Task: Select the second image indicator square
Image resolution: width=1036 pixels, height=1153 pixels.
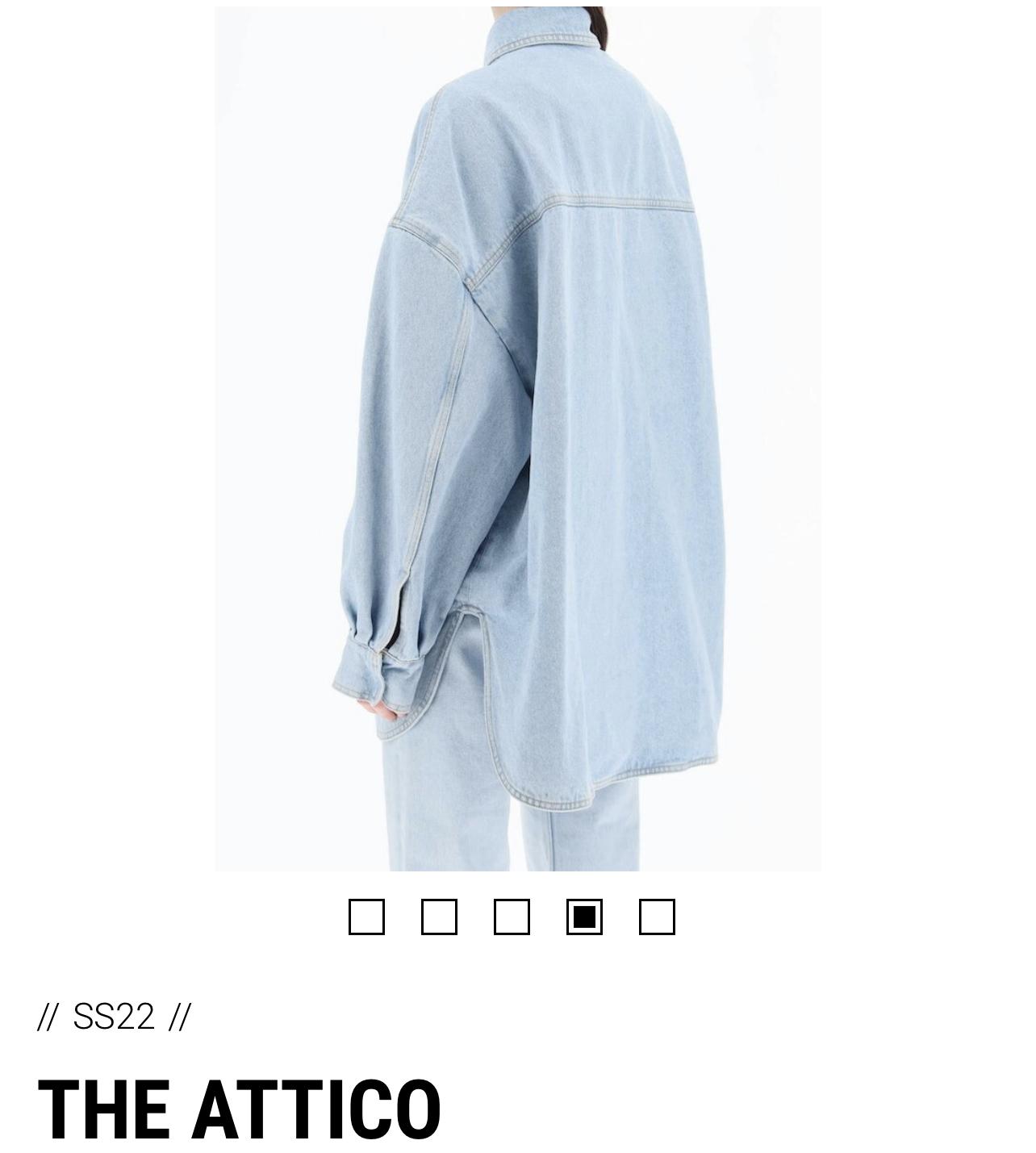Action: tap(439, 917)
